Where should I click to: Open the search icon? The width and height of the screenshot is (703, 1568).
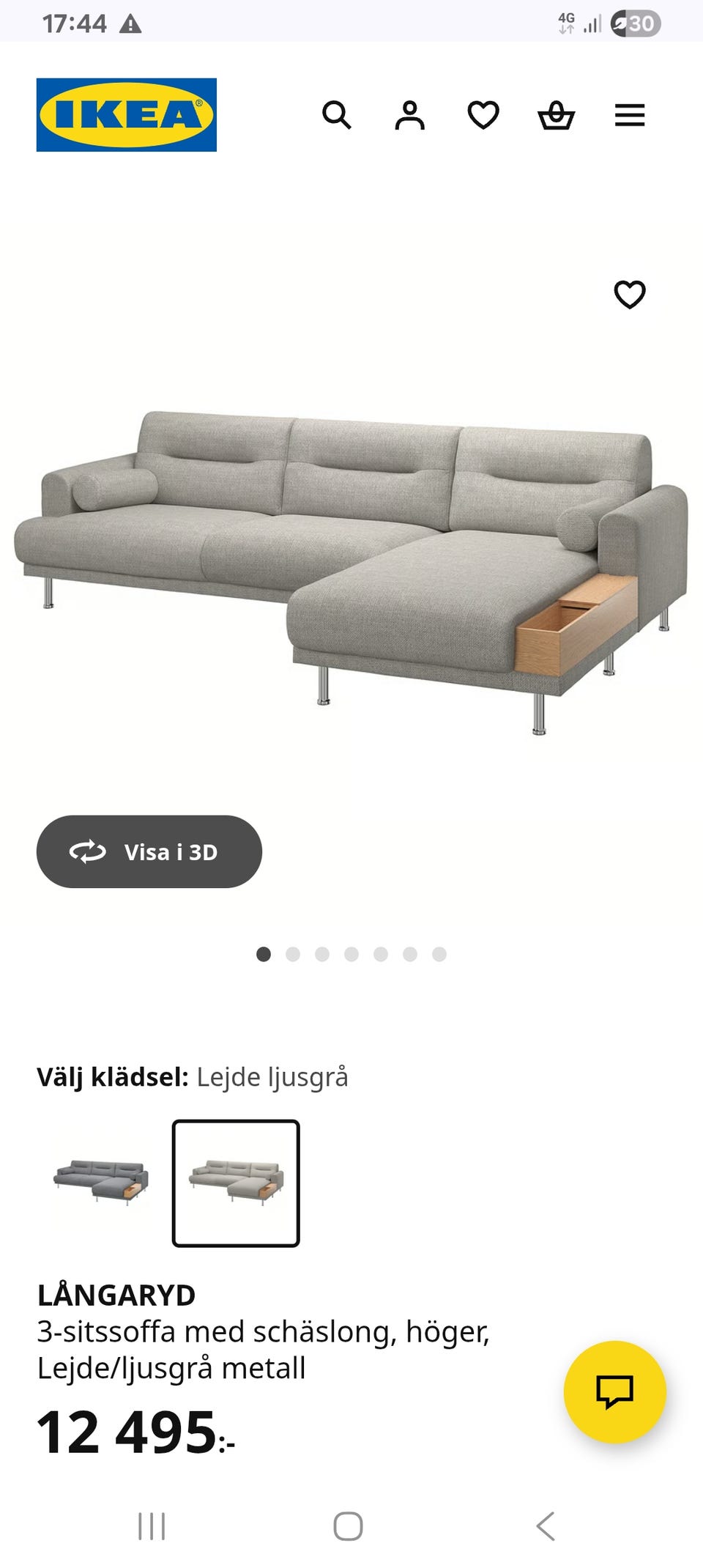click(x=337, y=115)
